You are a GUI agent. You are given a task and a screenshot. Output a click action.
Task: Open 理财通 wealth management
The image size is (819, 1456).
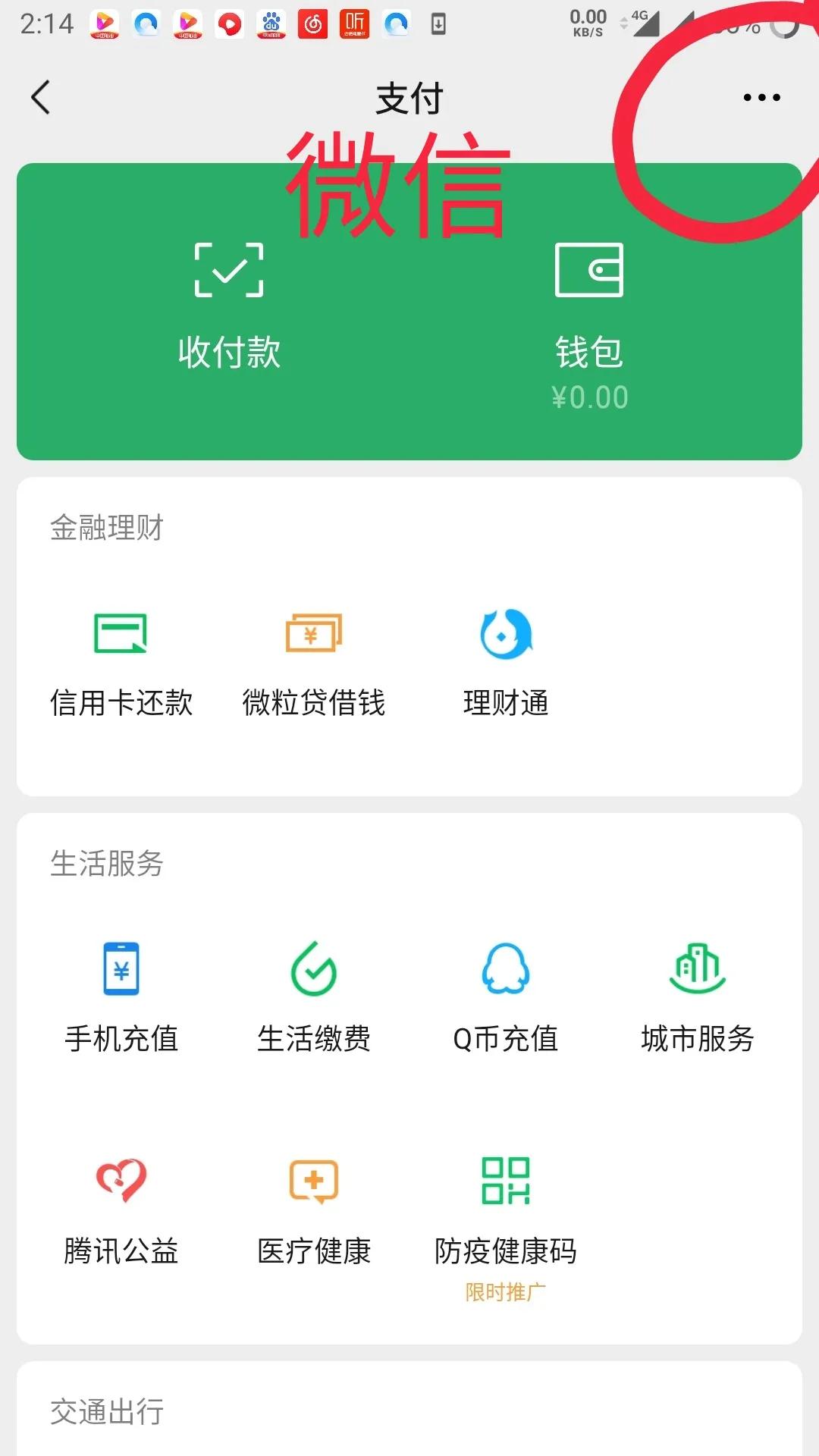coord(507,660)
